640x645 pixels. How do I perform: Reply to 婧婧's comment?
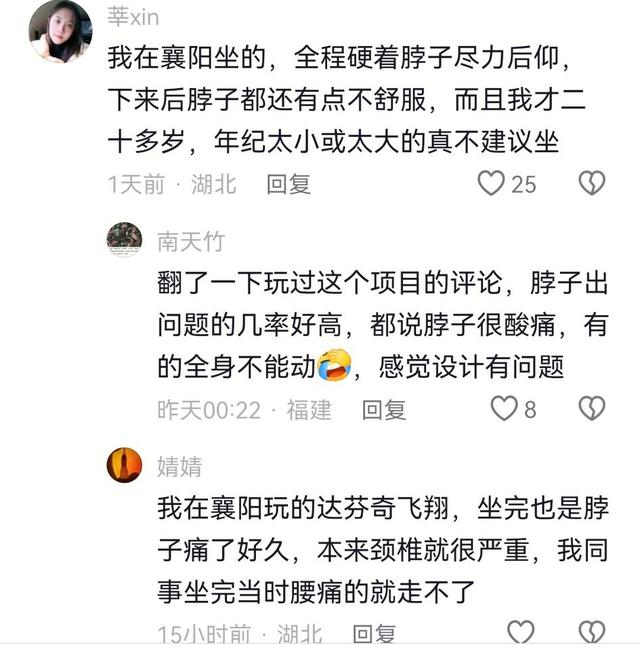pyautogui.click(x=374, y=634)
